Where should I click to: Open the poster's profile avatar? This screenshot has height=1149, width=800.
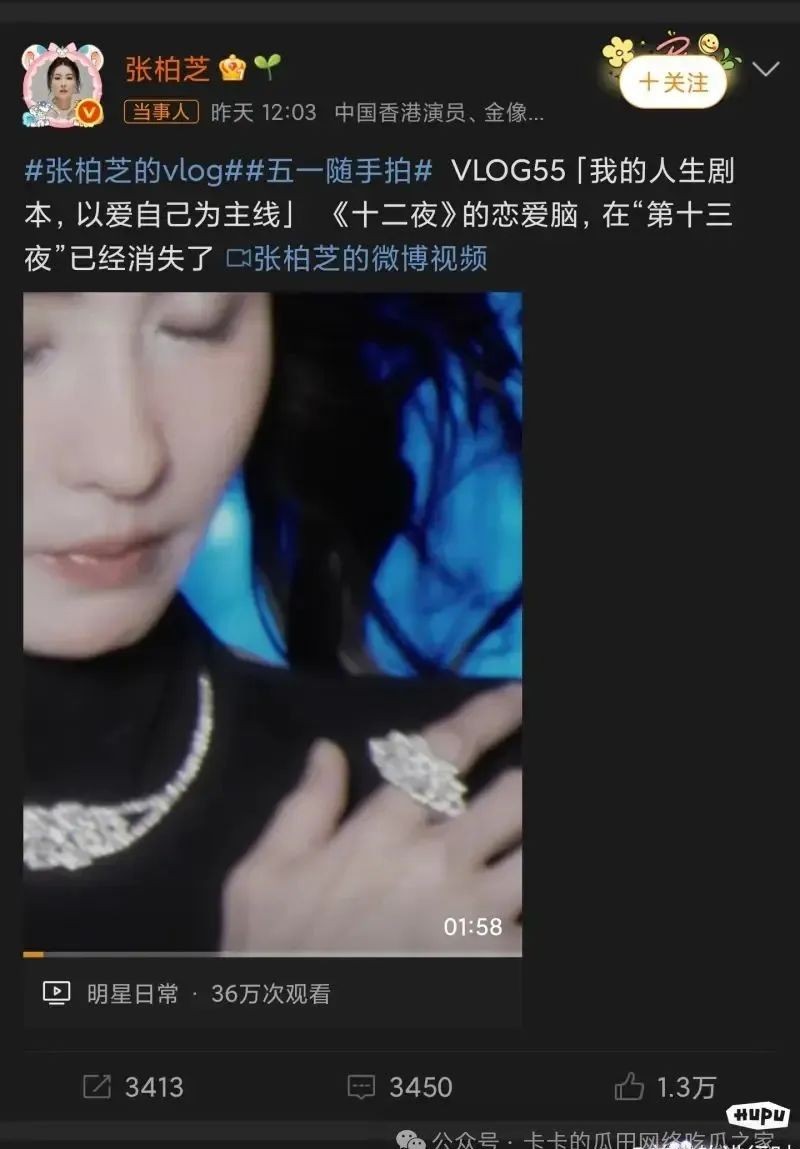62,86
